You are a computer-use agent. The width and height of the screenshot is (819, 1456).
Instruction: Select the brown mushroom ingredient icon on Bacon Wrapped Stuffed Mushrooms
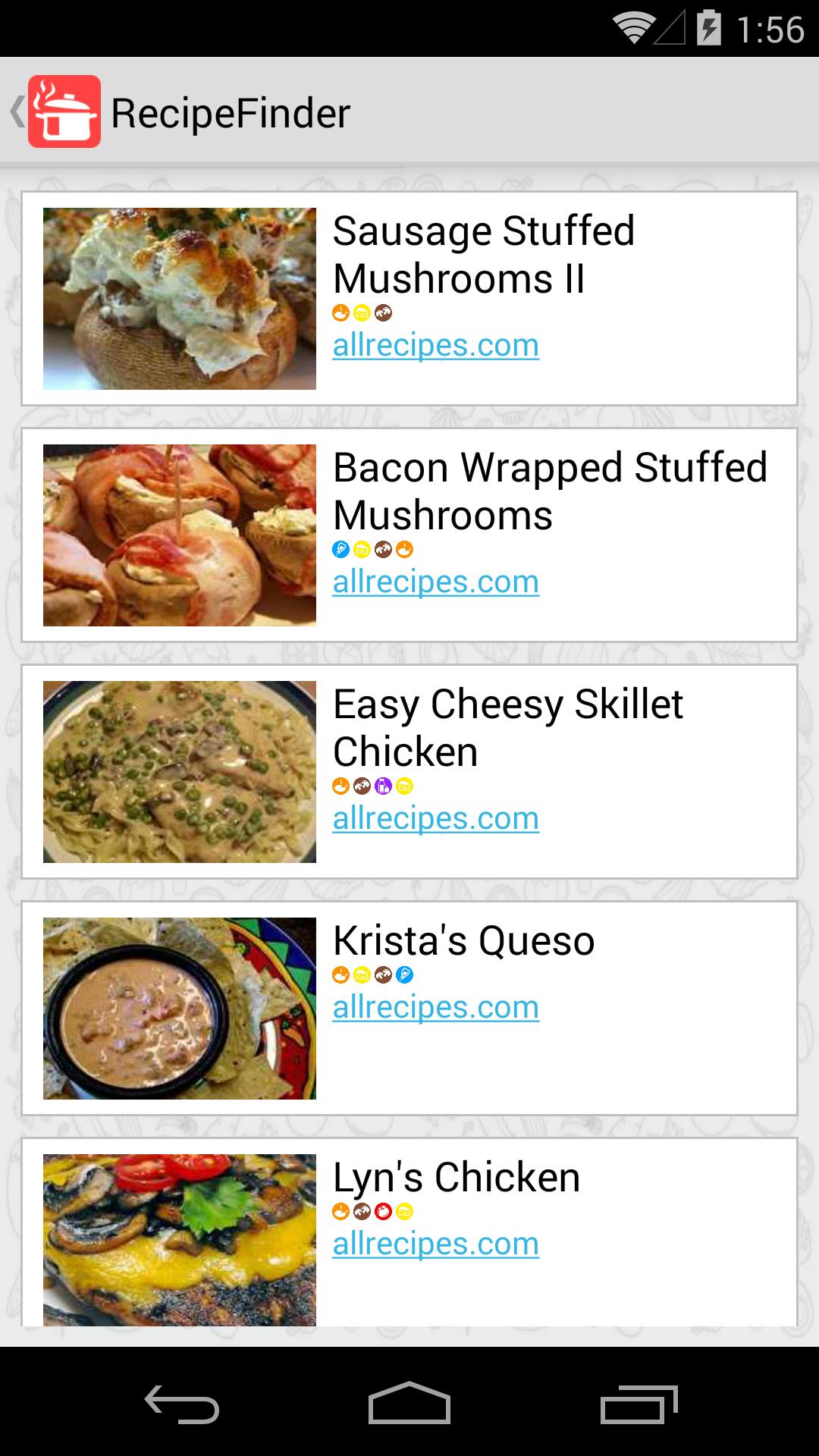point(384,548)
